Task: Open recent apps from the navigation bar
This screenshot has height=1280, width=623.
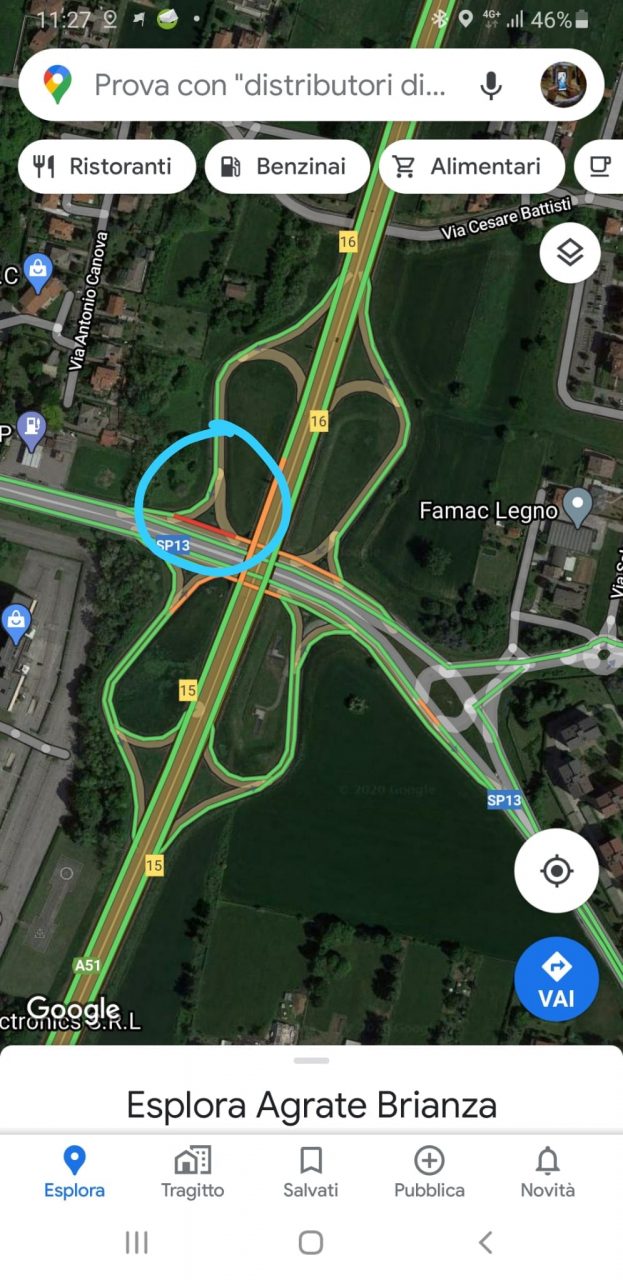Action: pyautogui.click(x=136, y=1242)
